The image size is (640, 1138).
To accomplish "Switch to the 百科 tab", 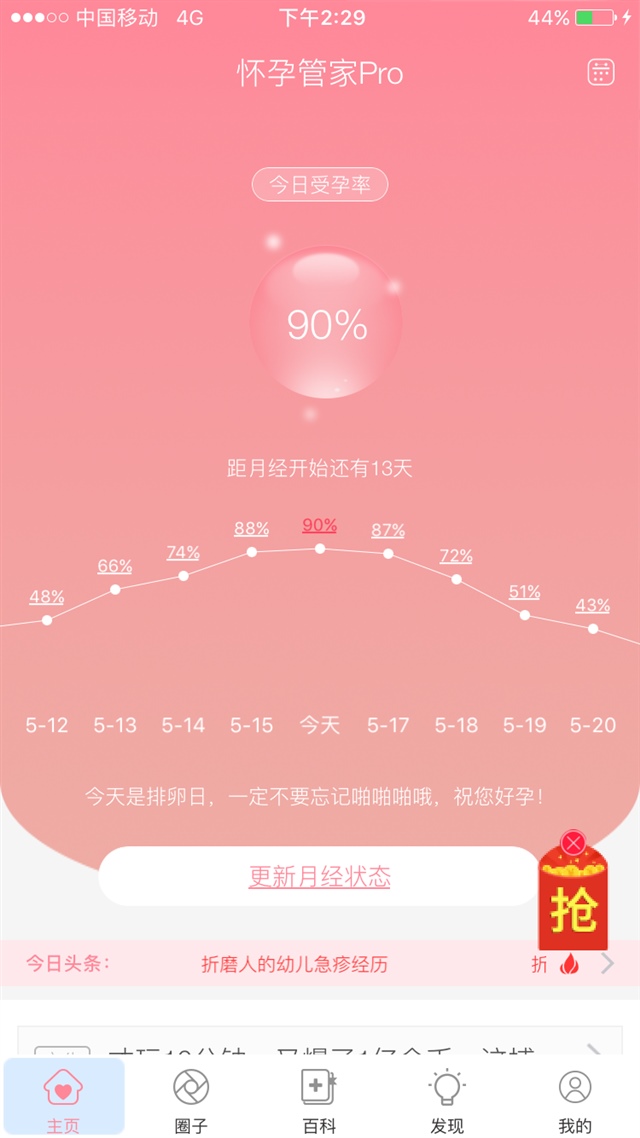I will [319, 1098].
